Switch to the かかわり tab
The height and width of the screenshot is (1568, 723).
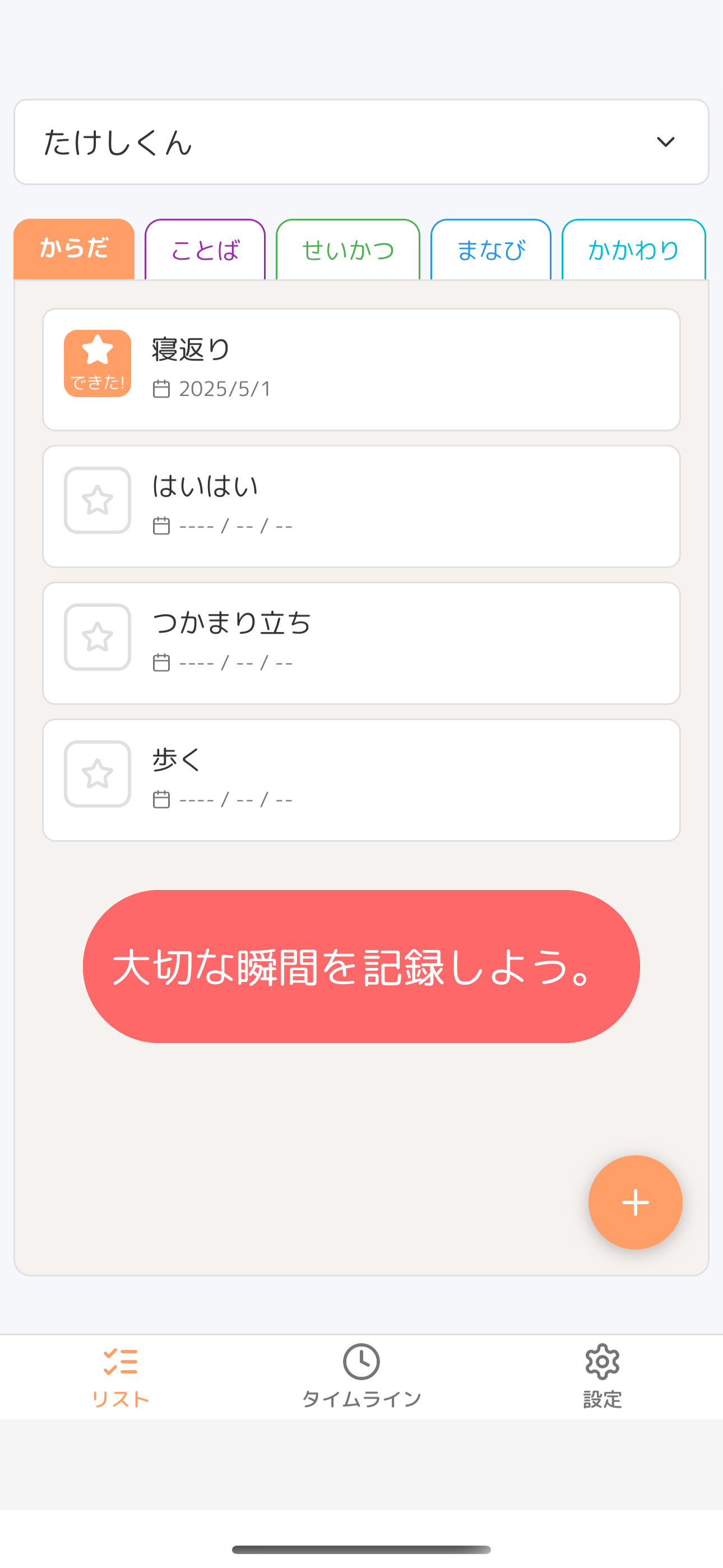[x=633, y=250]
